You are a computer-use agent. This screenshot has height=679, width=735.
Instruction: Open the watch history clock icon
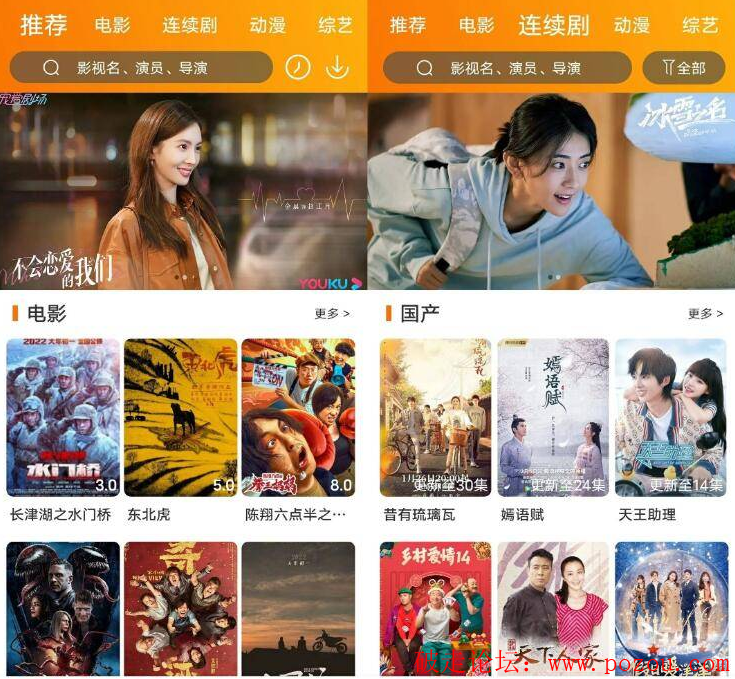point(298,67)
